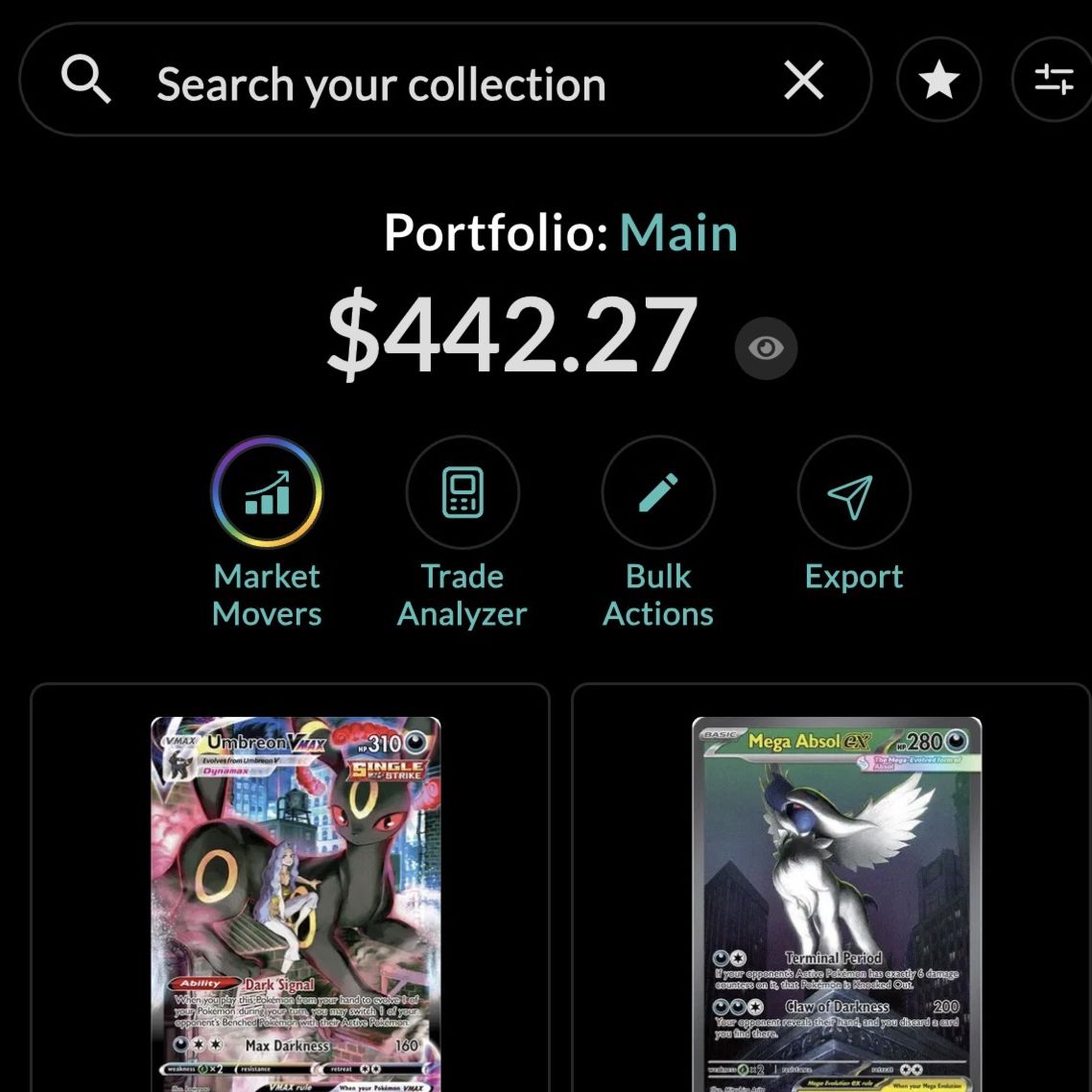Export the portfolio
The width and height of the screenshot is (1092, 1092).
tap(853, 492)
